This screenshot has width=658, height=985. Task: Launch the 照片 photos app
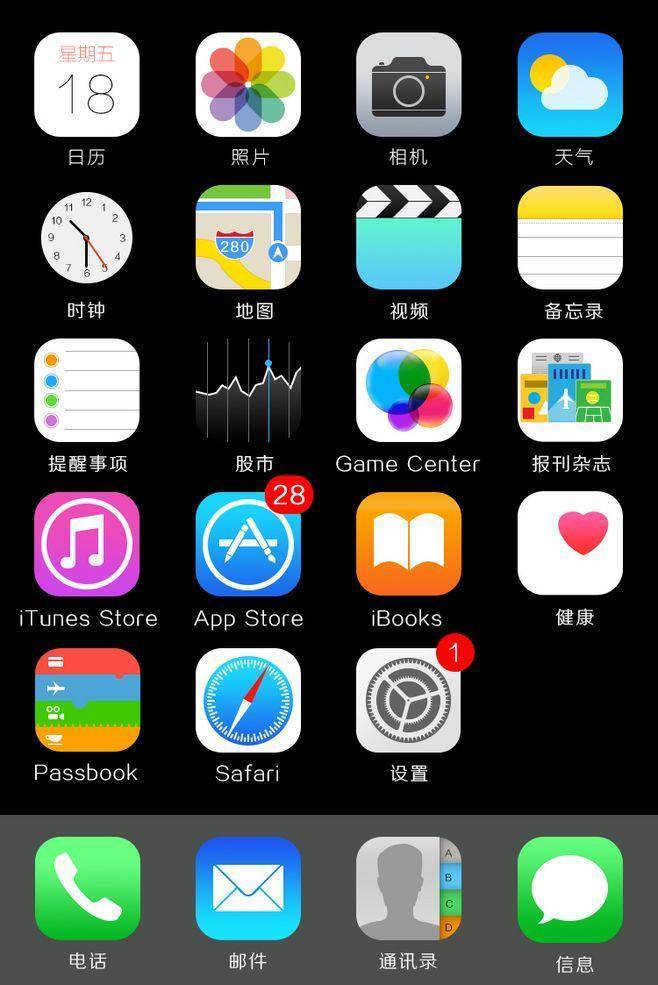(x=248, y=85)
